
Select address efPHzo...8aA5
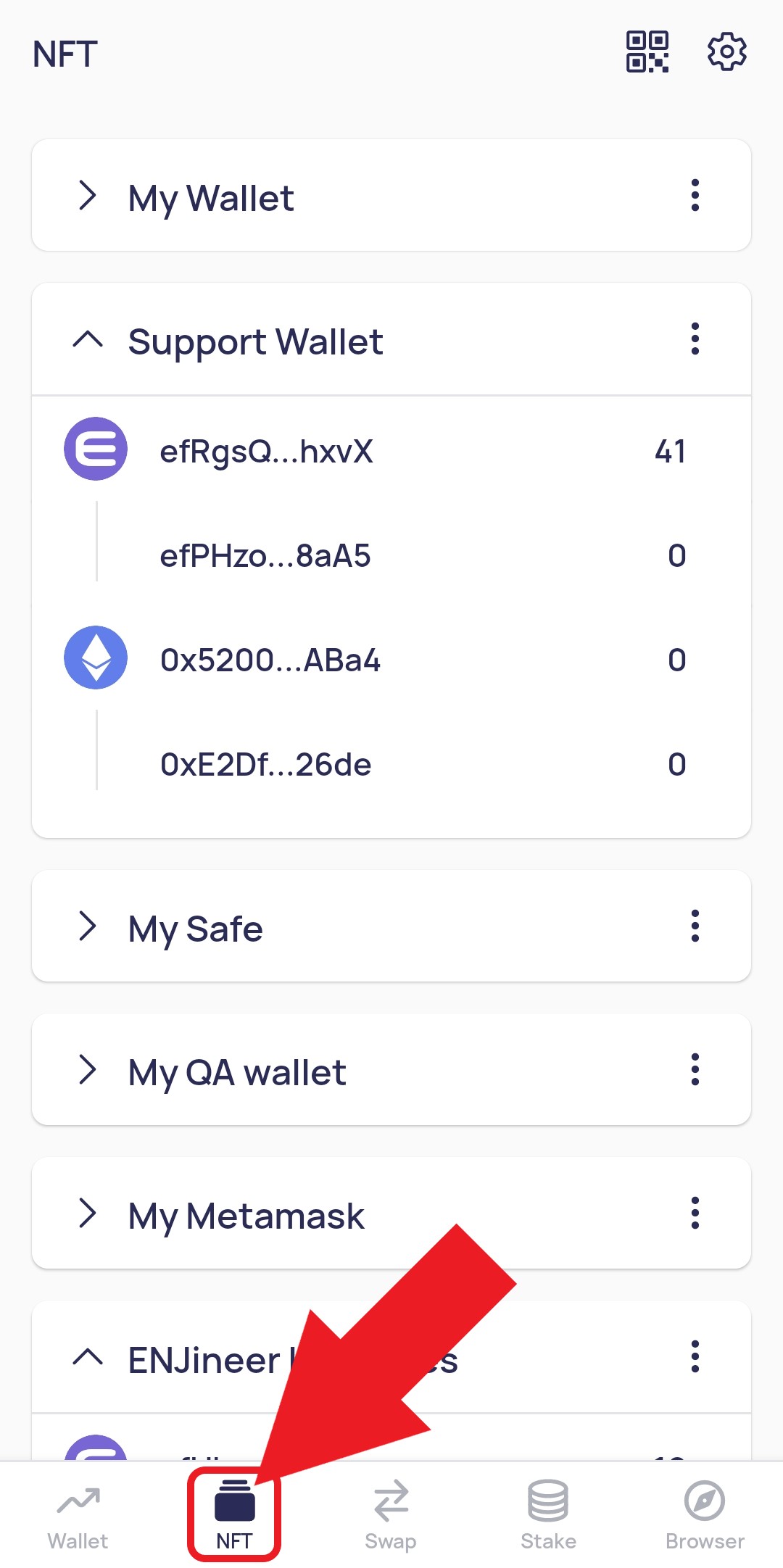pos(391,555)
